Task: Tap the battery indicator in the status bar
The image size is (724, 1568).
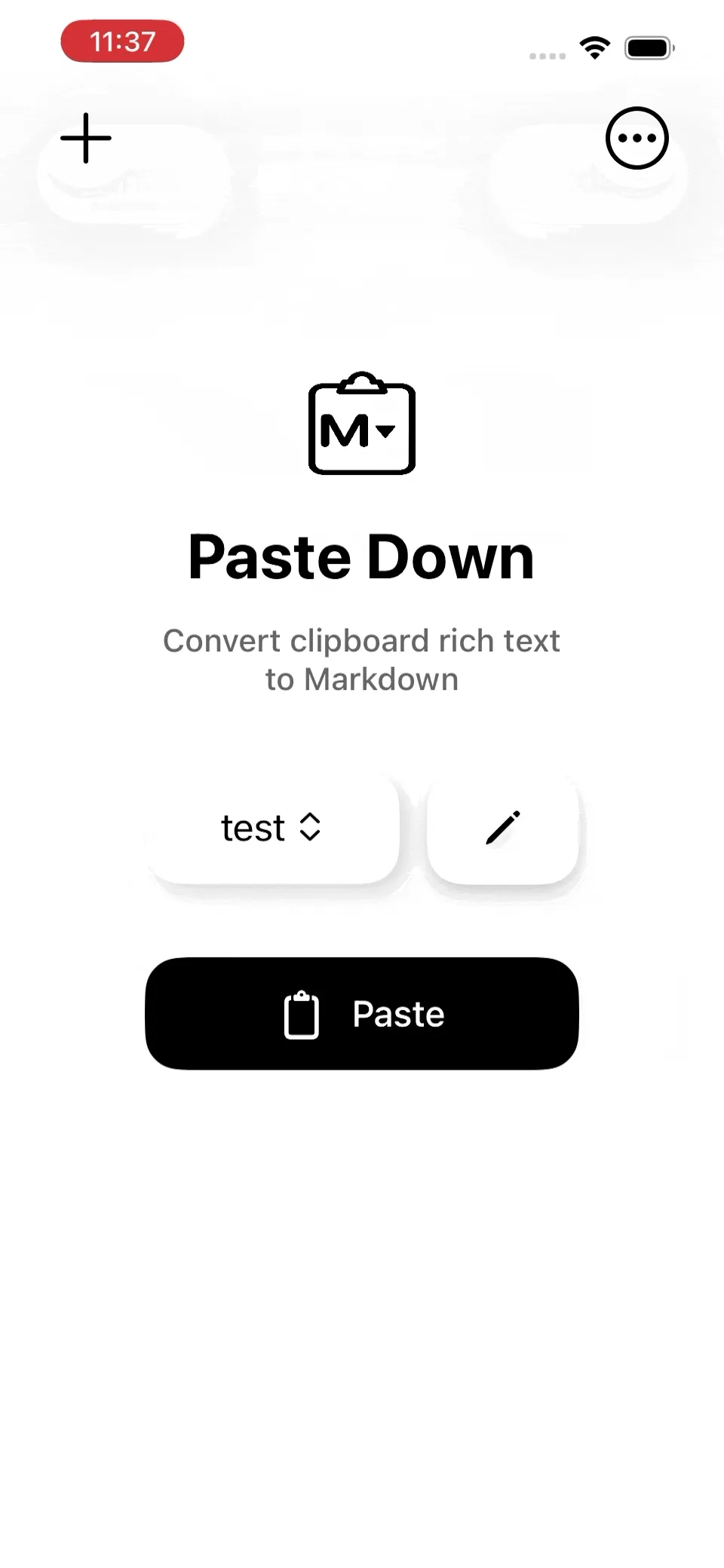Action: (x=650, y=47)
